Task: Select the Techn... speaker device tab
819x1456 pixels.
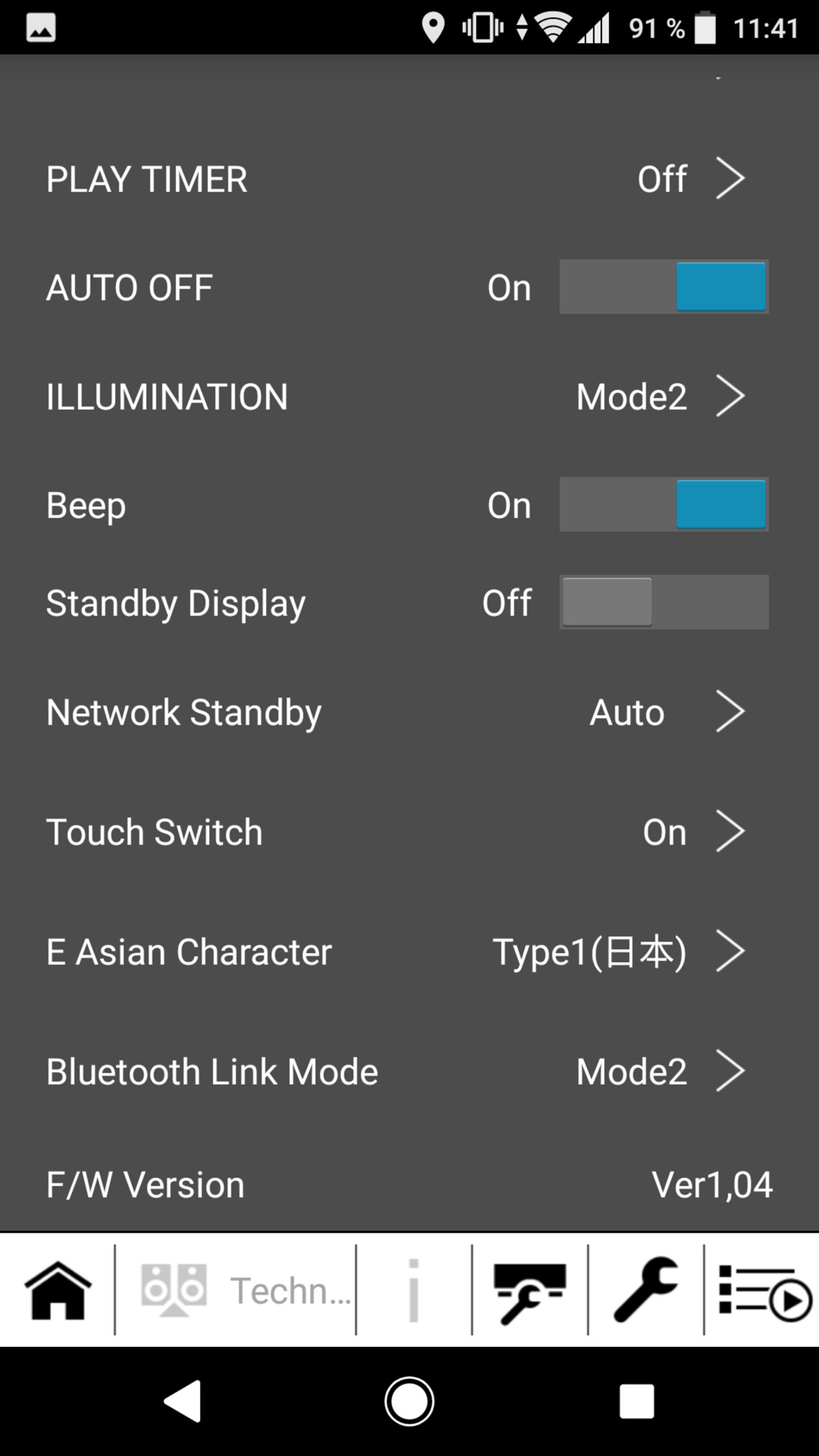Action: (236, 1289)
